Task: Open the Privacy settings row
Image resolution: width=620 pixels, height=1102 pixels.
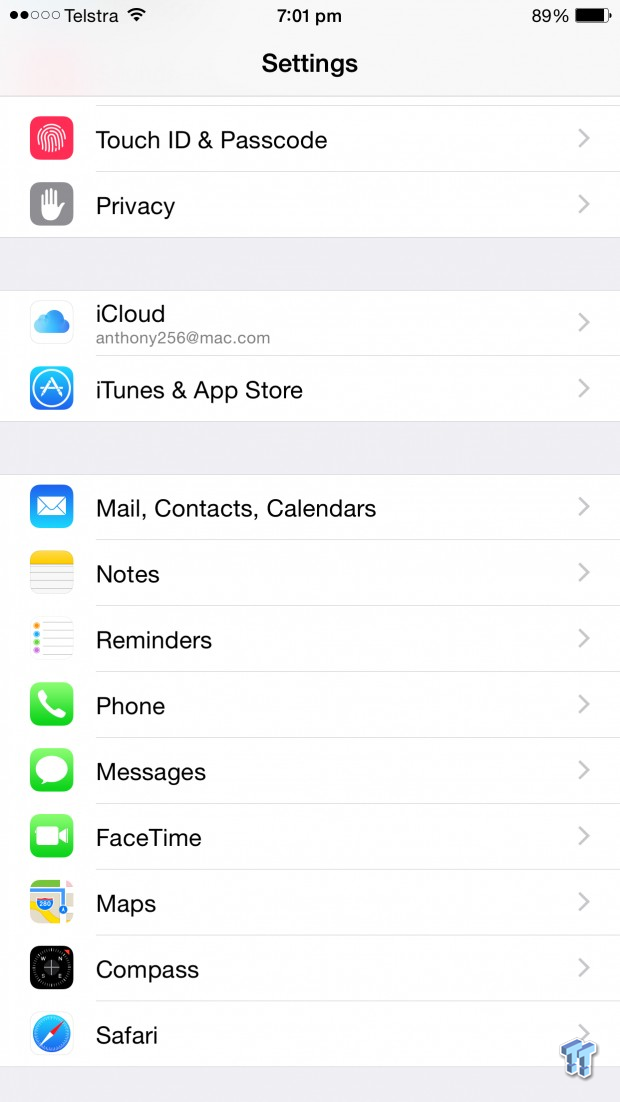Action: point(310,205)
